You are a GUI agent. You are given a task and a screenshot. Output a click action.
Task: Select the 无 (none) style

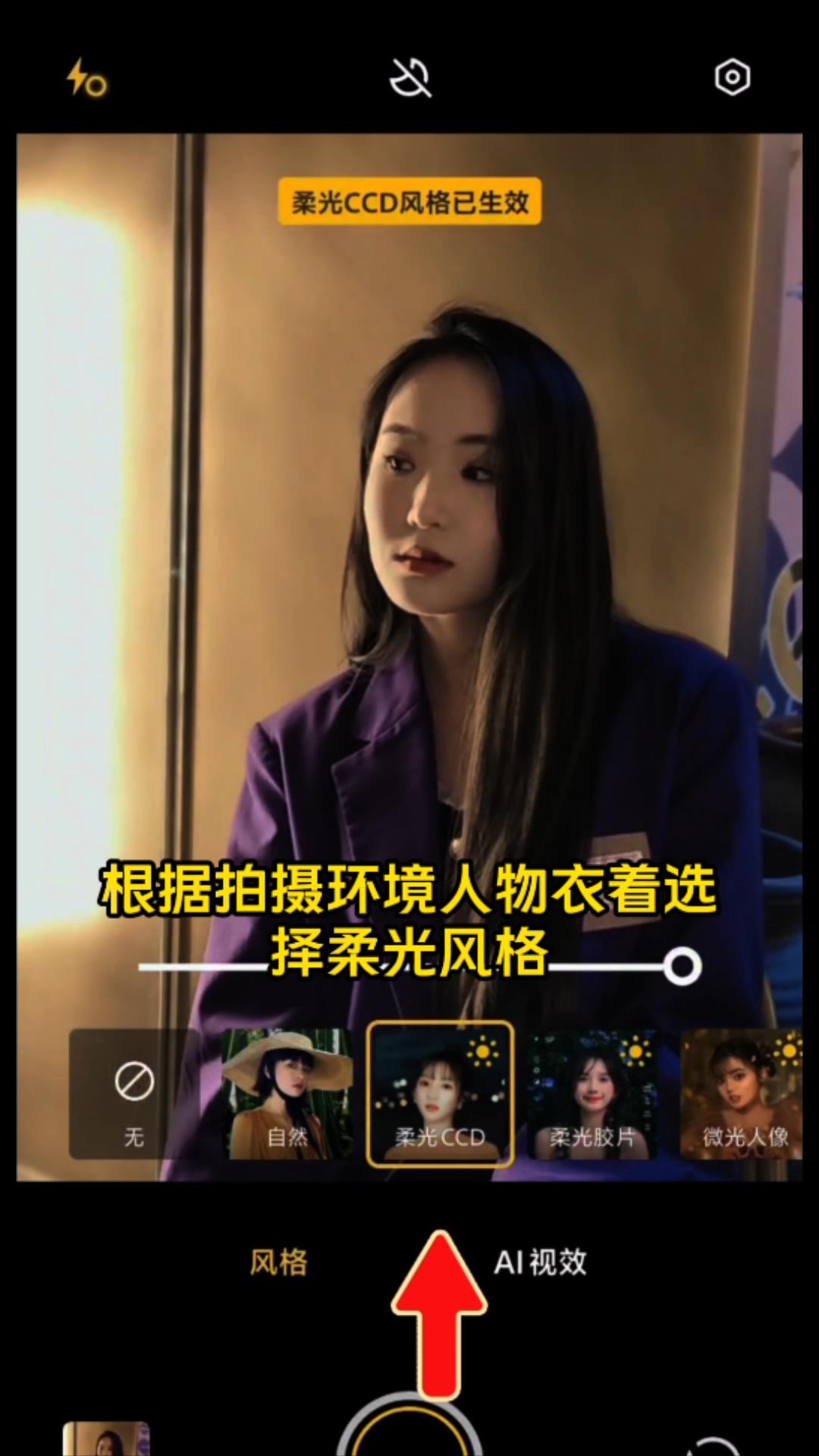click(x=134, y=1094)
